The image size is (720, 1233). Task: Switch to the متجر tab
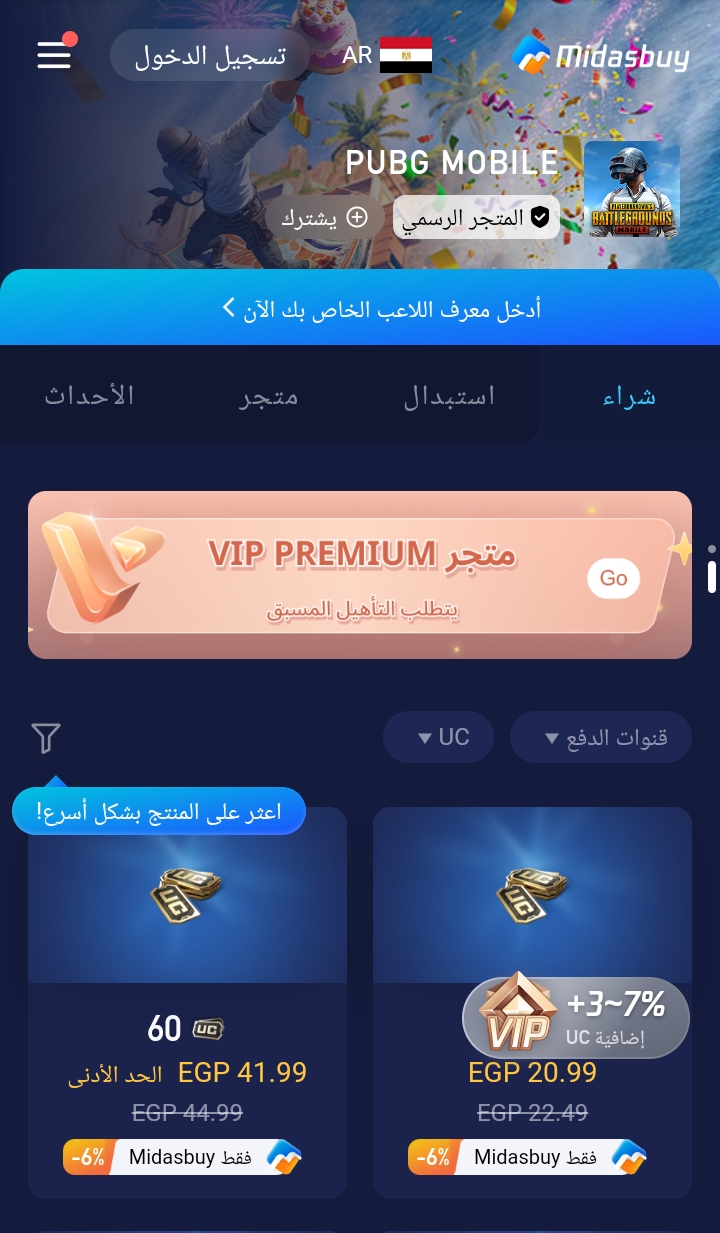coord(269,397)
